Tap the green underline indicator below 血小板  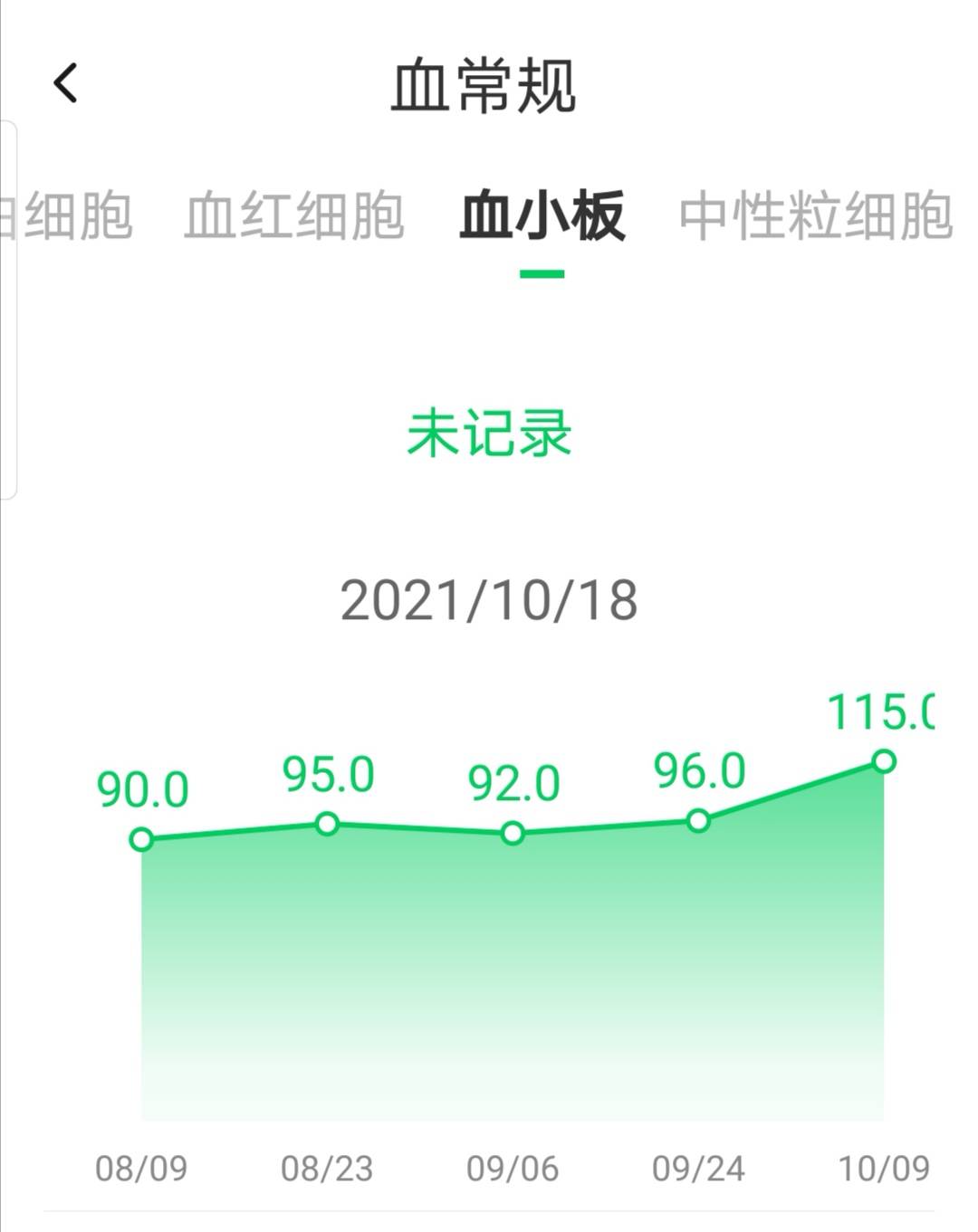(x=540, y=271)
